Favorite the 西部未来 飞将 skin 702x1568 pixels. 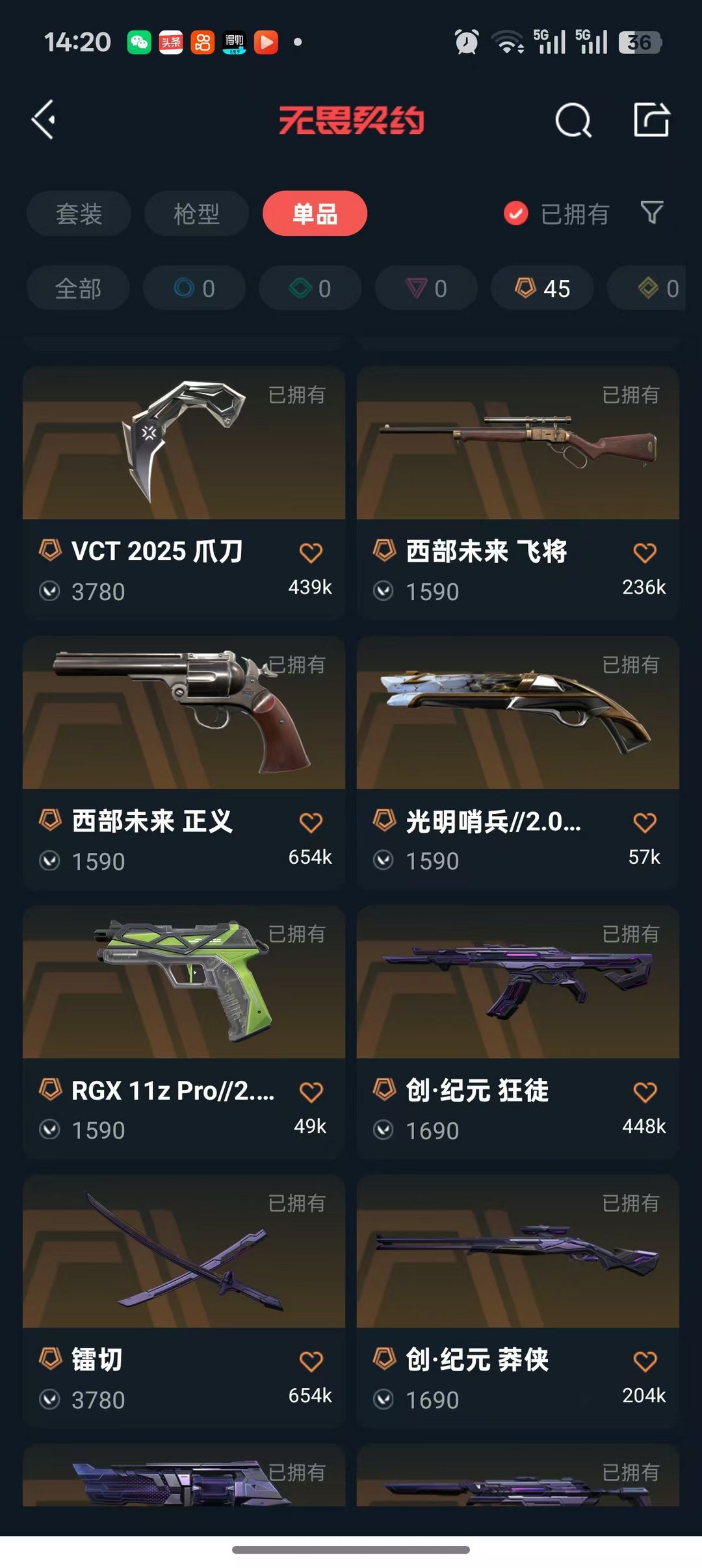(x=644, y=553)
